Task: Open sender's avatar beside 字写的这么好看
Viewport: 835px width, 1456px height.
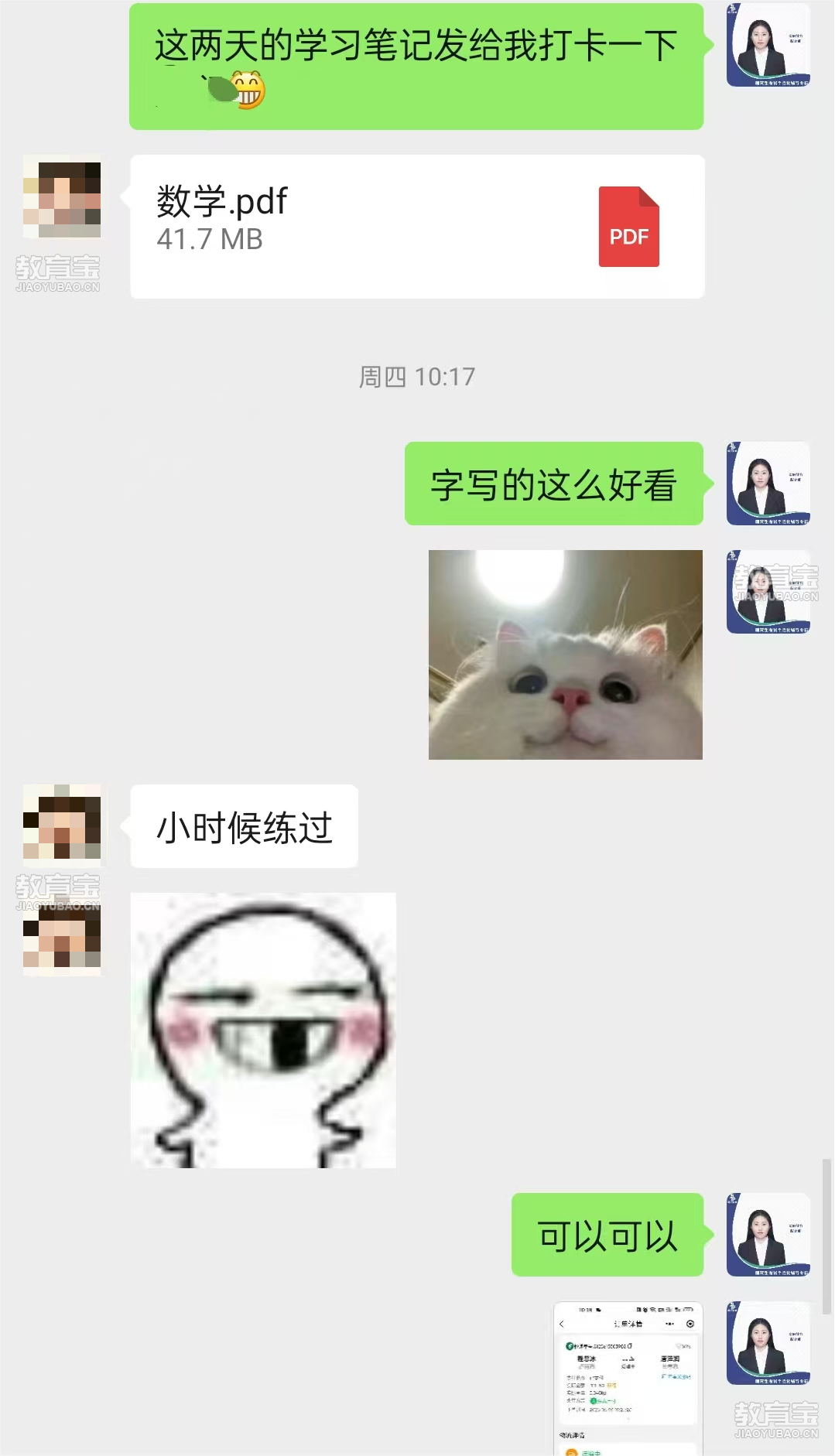Action: tap(768, 484)
